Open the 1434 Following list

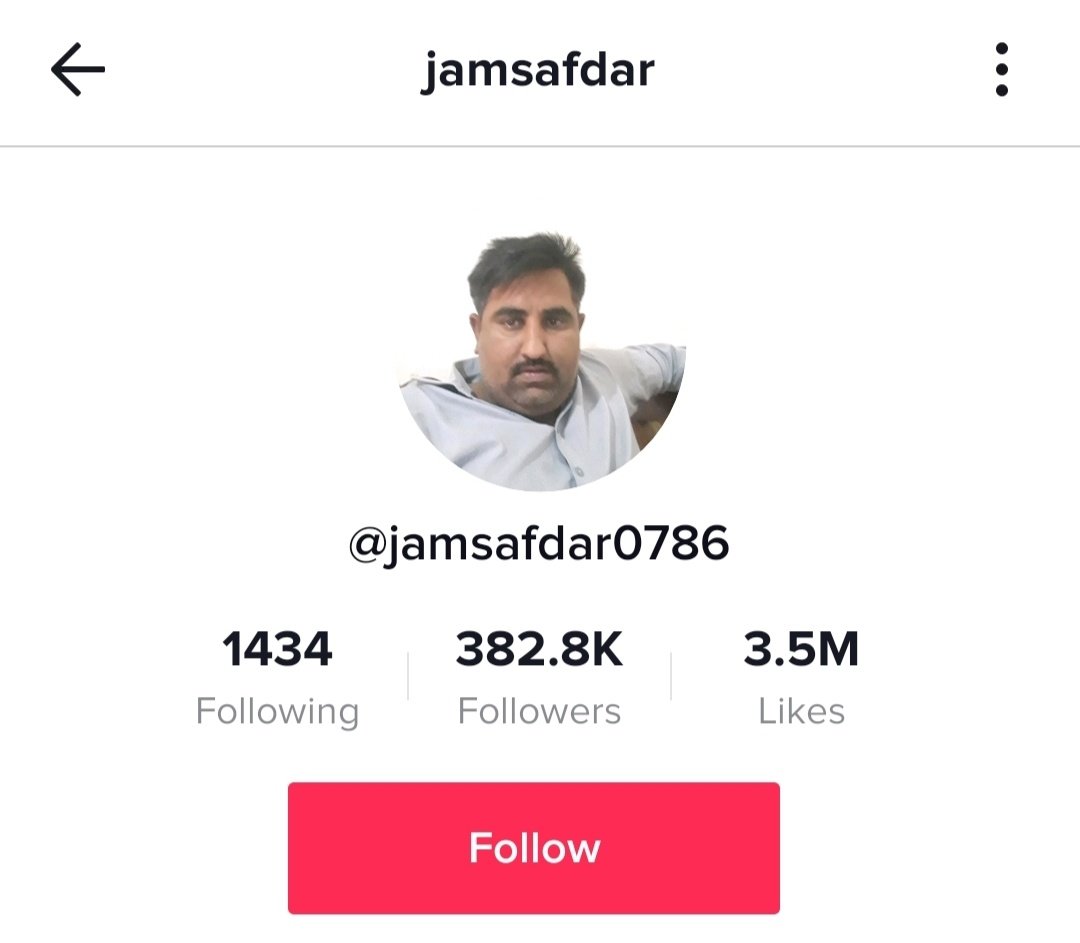[x=277, y=677]
